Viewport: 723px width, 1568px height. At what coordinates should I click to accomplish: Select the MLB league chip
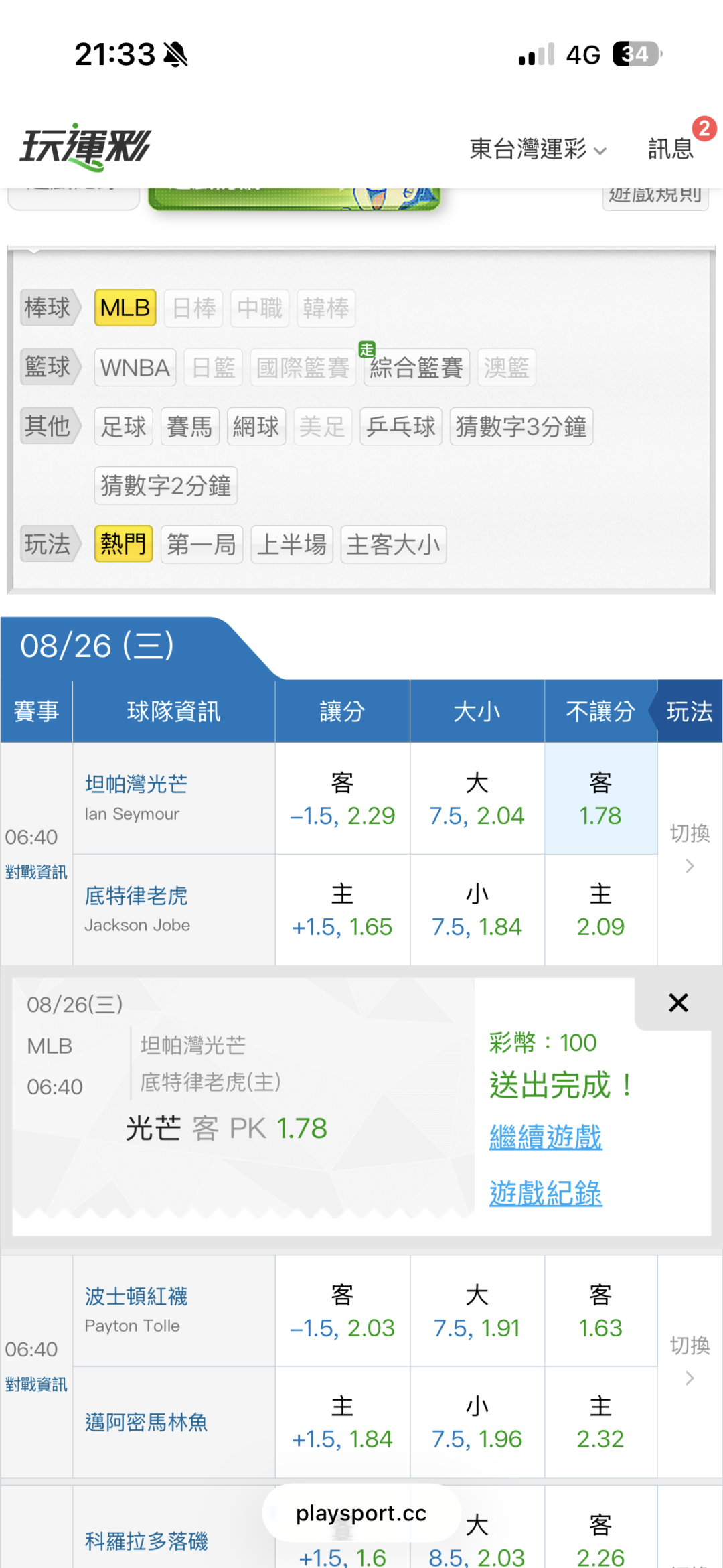(125, 308)
